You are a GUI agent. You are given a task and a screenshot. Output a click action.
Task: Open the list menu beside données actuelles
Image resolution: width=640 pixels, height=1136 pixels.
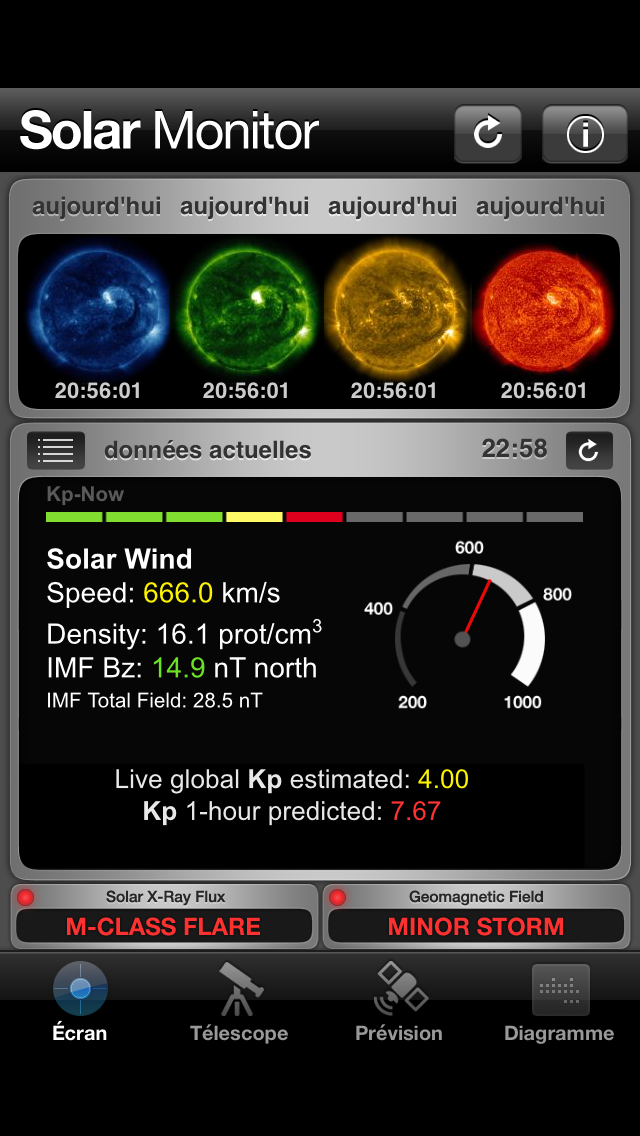click(x=56, y=451)
